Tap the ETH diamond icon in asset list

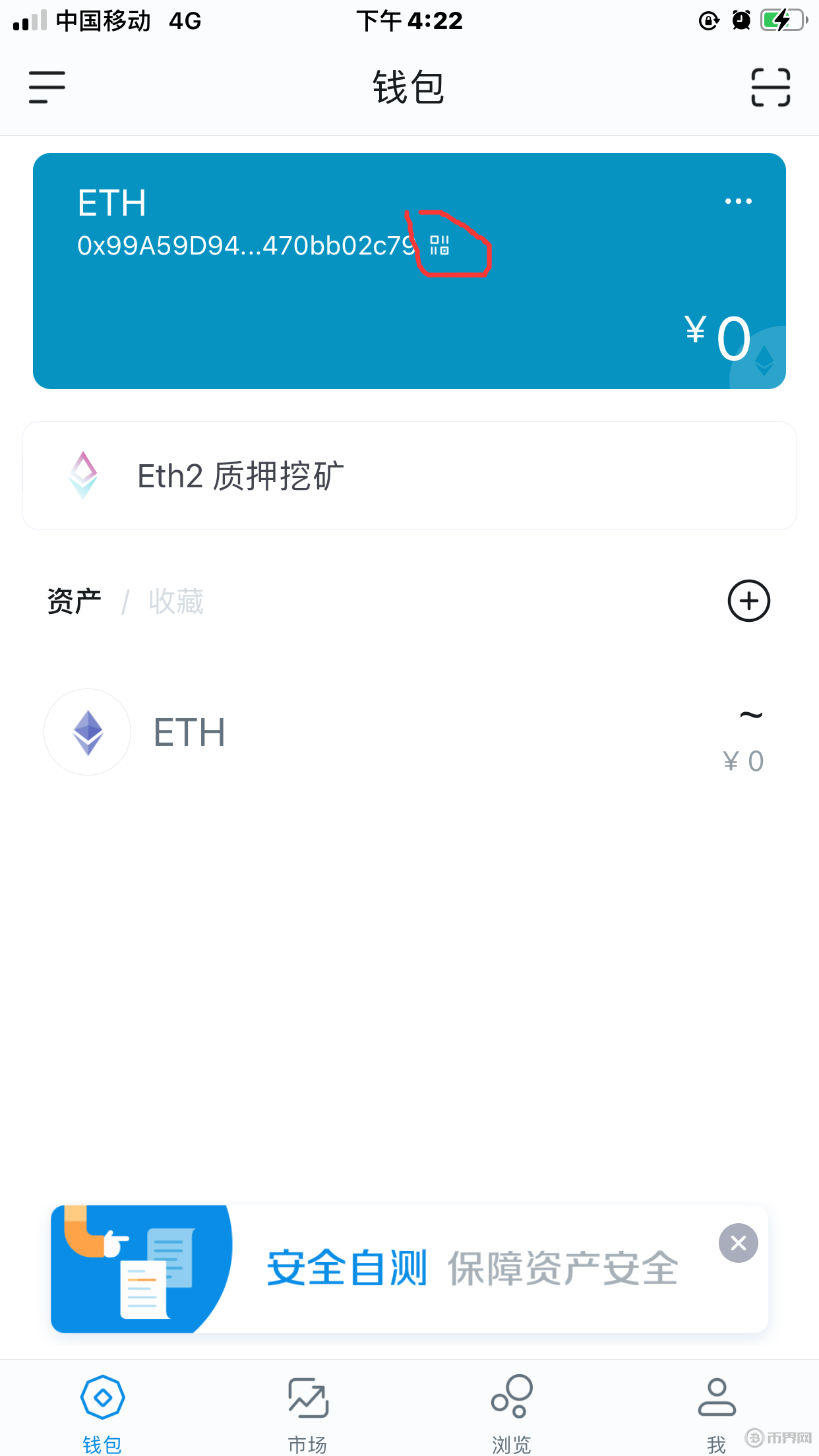87,732
